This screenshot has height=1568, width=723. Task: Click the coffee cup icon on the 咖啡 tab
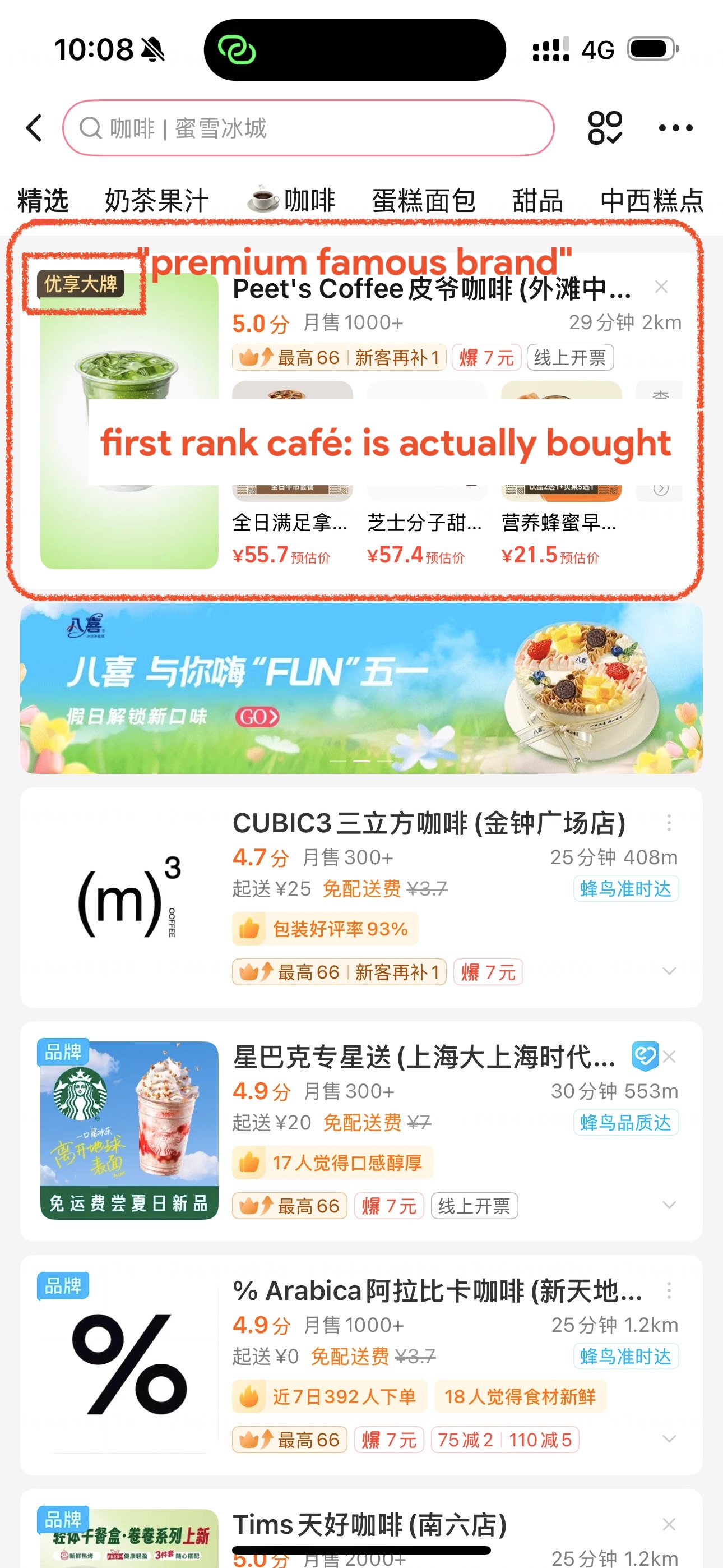pyautogui.click(x=262, y=198)
